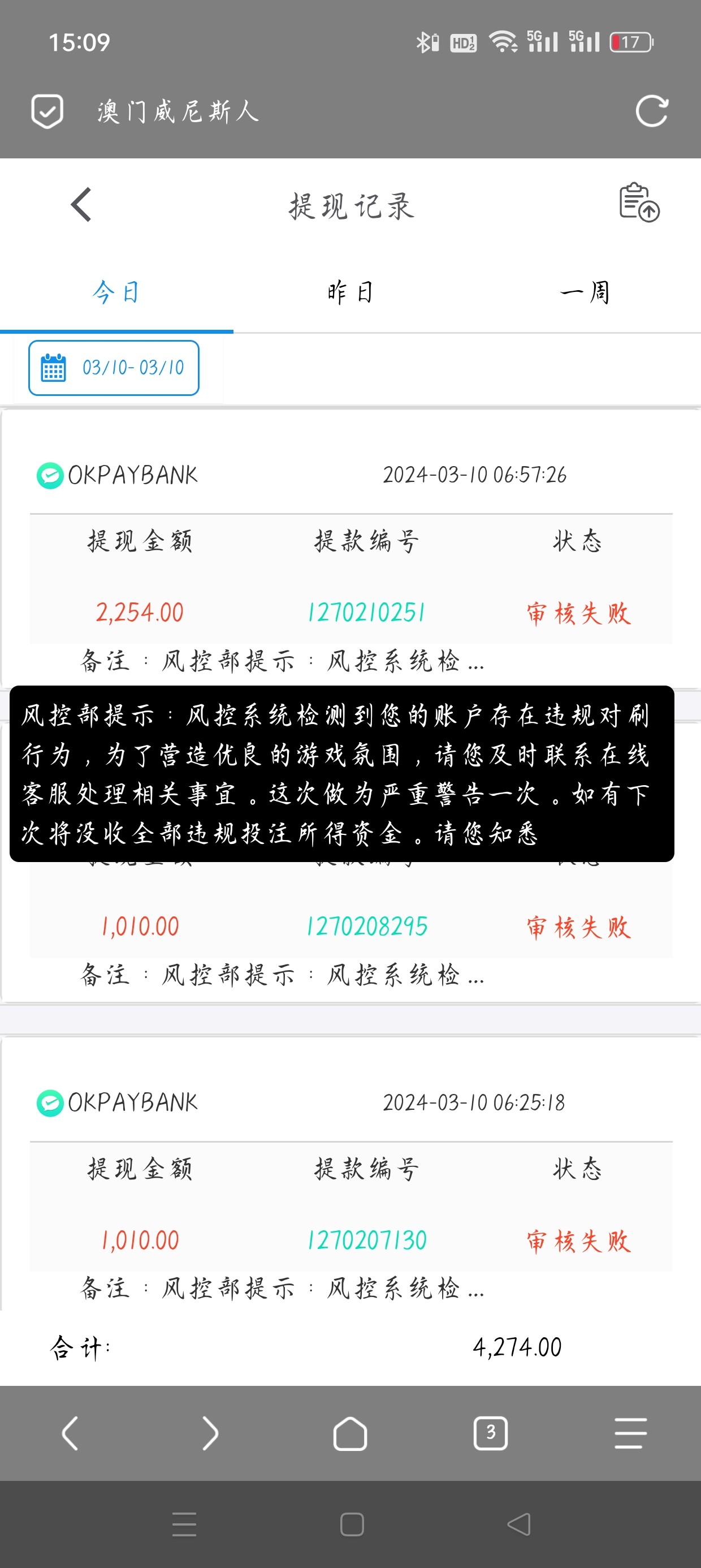Go to the browser home page
The image size is (701, 1568).
click(350, 1433)
